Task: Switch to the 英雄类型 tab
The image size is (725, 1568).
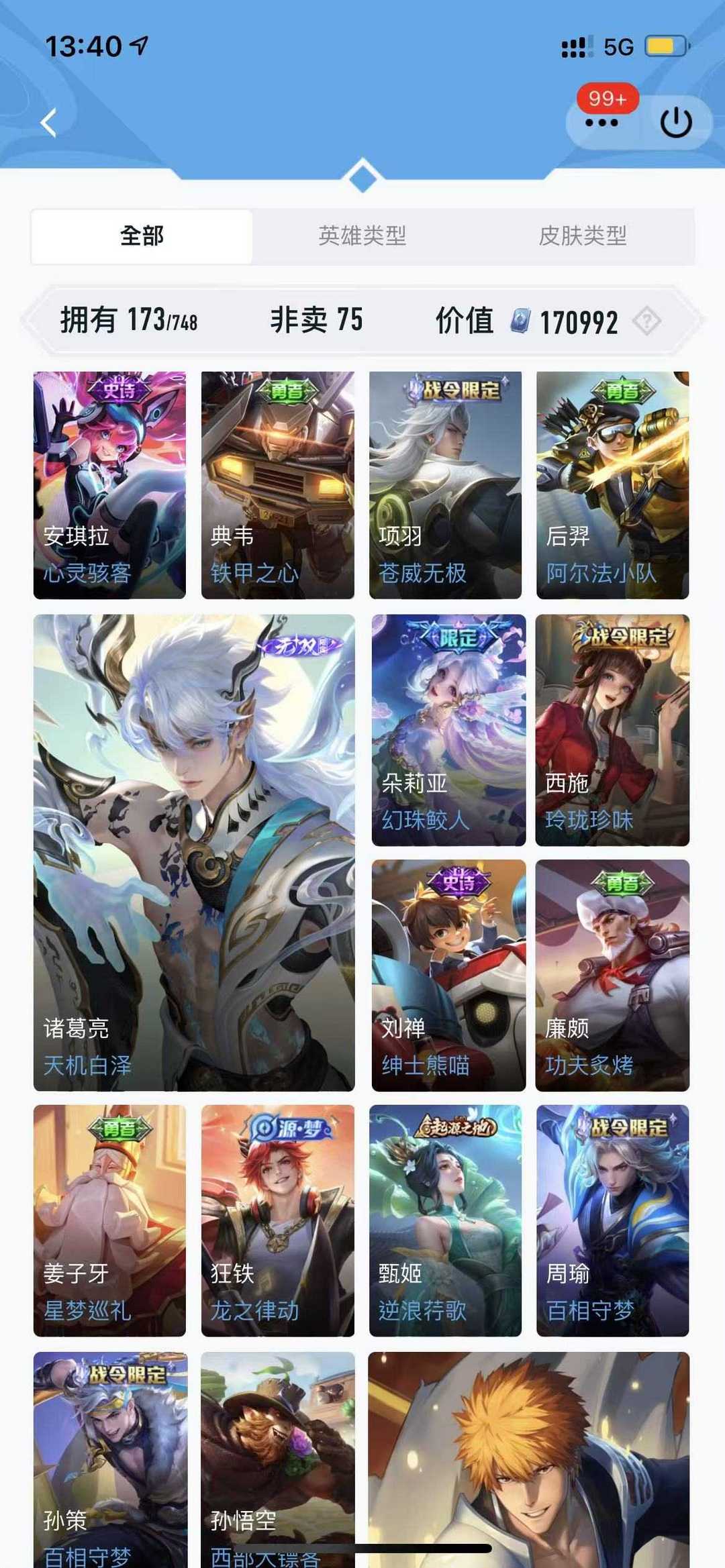Action: [362, 237]
